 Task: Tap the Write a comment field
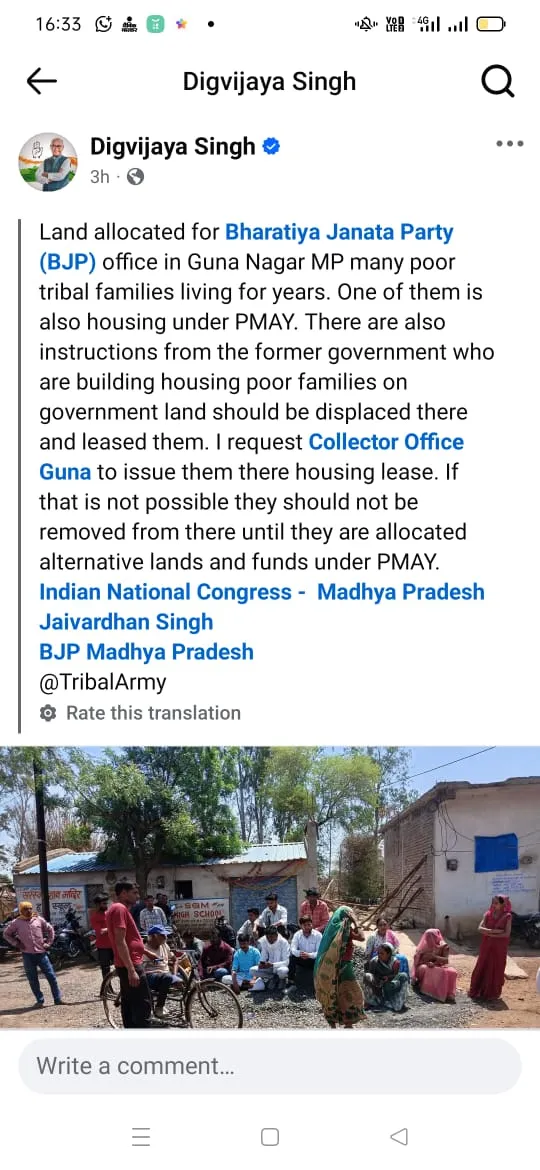coord(270,1066)
